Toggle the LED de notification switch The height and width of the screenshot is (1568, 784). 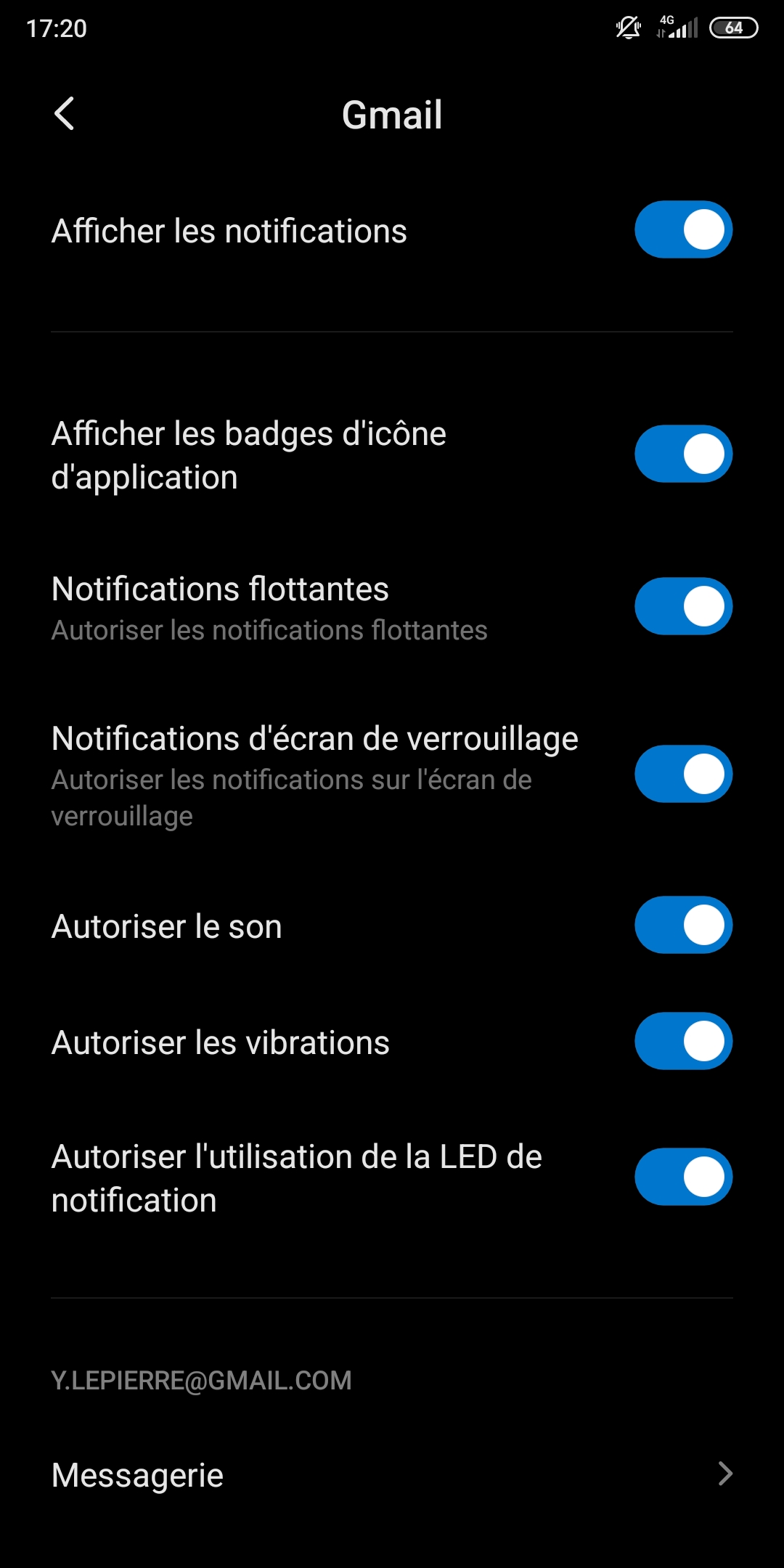pyautogui.click(x=684, y=1177)
